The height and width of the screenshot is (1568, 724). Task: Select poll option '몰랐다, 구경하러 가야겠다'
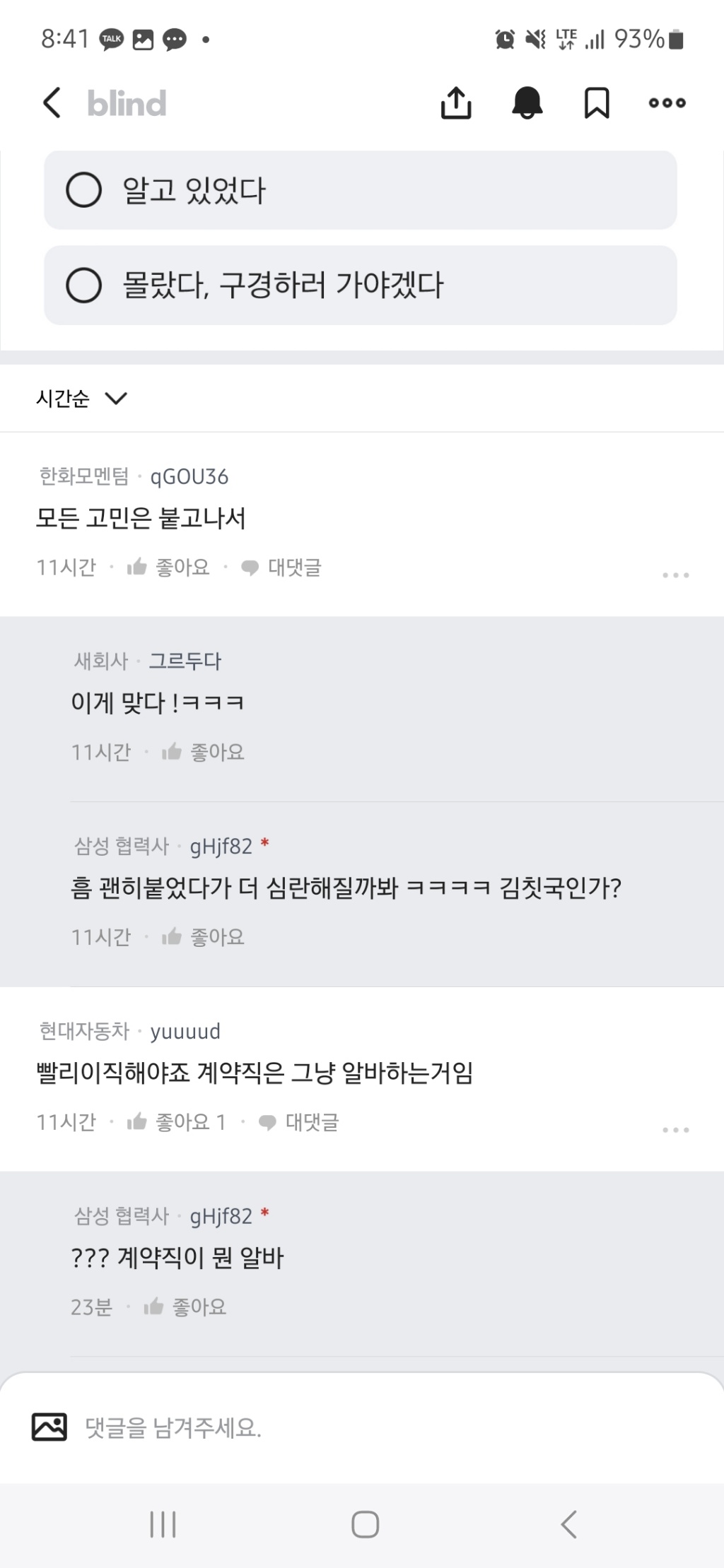[360, 285]
